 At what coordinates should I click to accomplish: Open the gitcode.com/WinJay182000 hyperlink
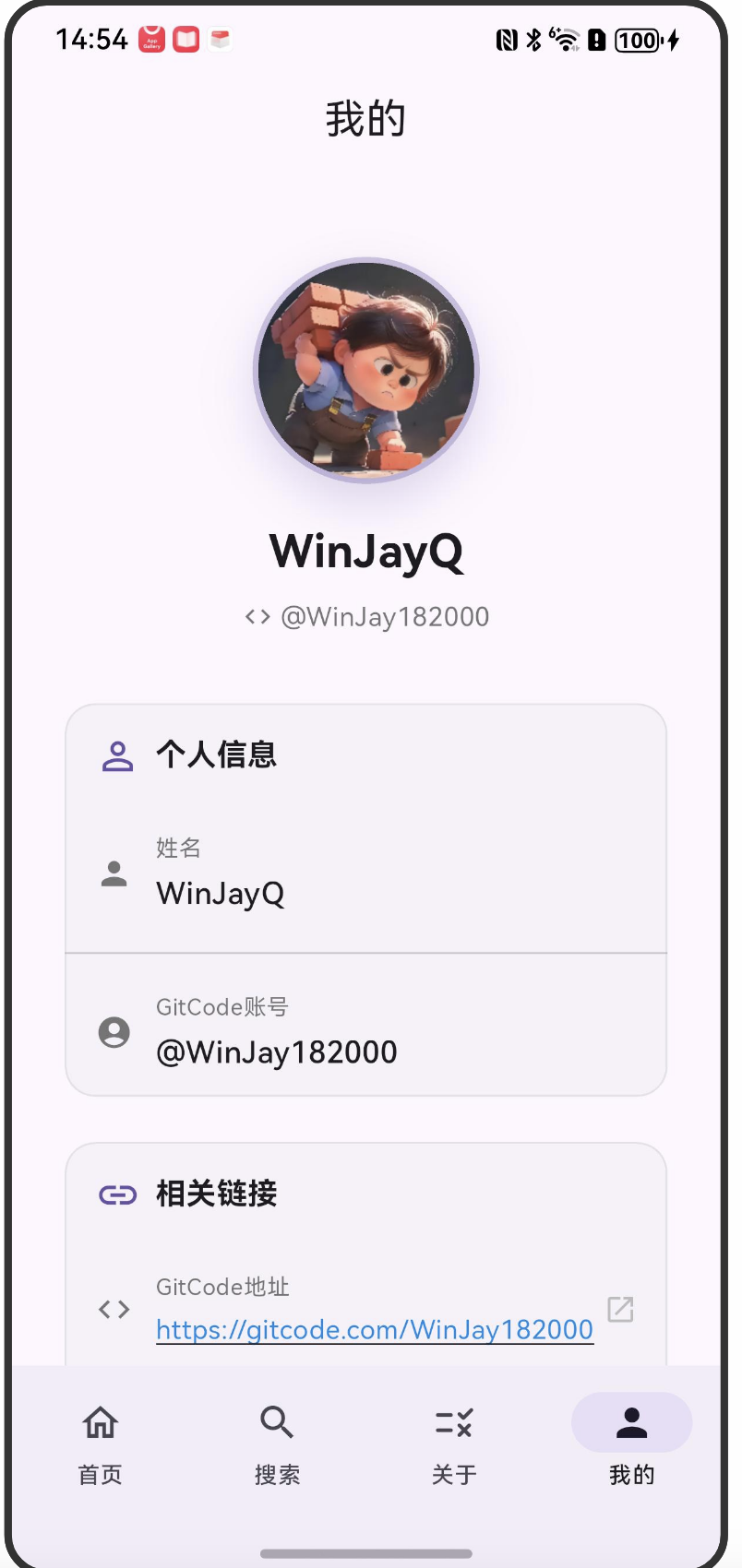pyautogui.click(x=374, y=1329)
